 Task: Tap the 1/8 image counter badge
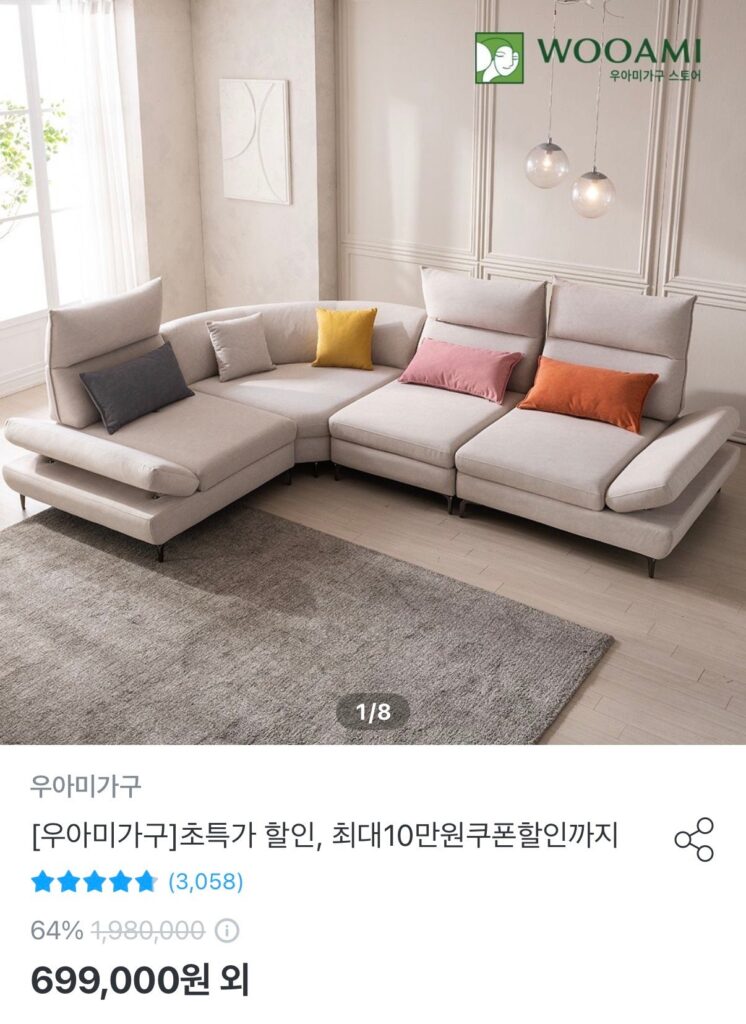(371, 710)
